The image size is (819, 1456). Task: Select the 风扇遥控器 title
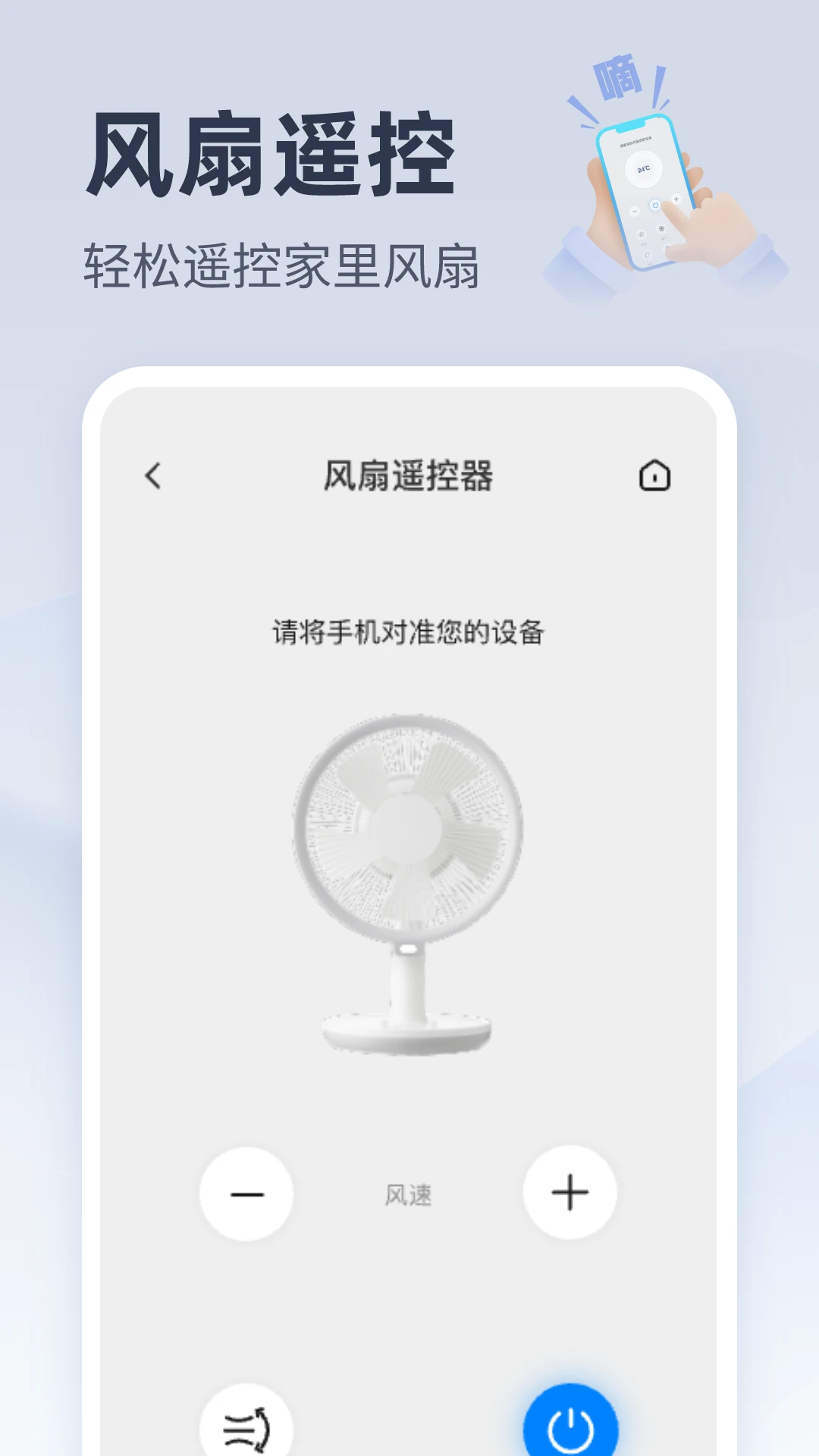409,475
